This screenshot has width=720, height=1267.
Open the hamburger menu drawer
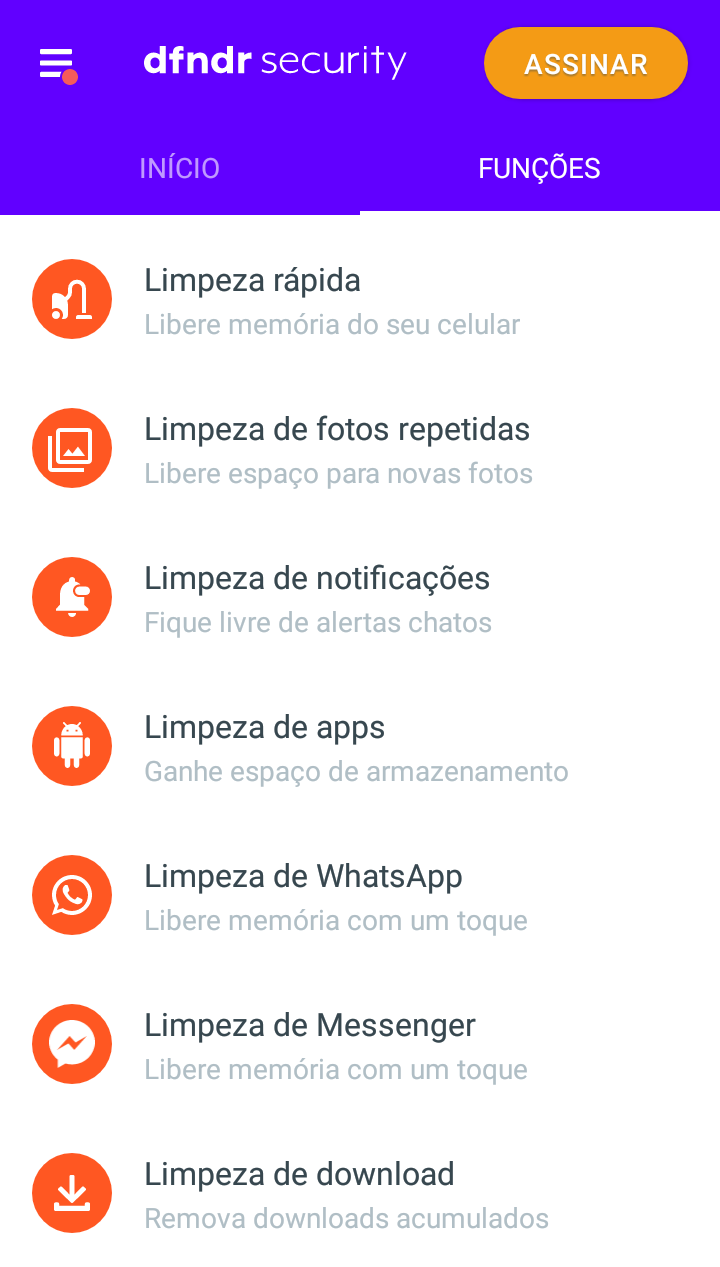(x=57, y=64)
